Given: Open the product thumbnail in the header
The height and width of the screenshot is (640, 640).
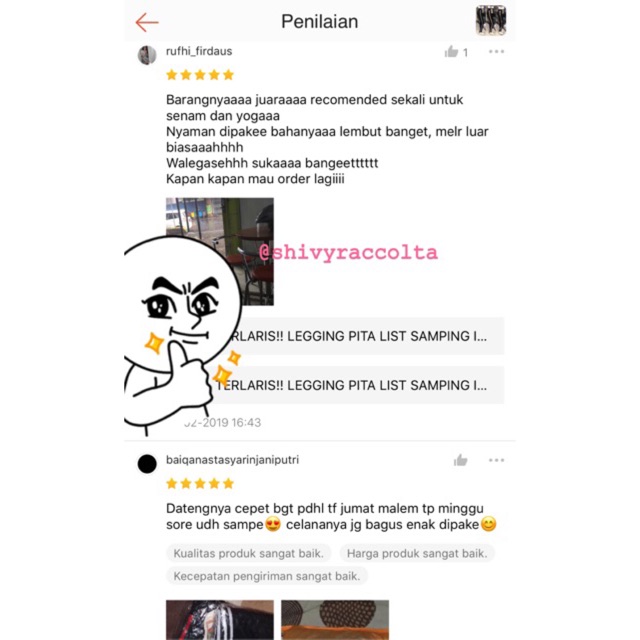Looking at the screenshot, I should pos(491,20).
